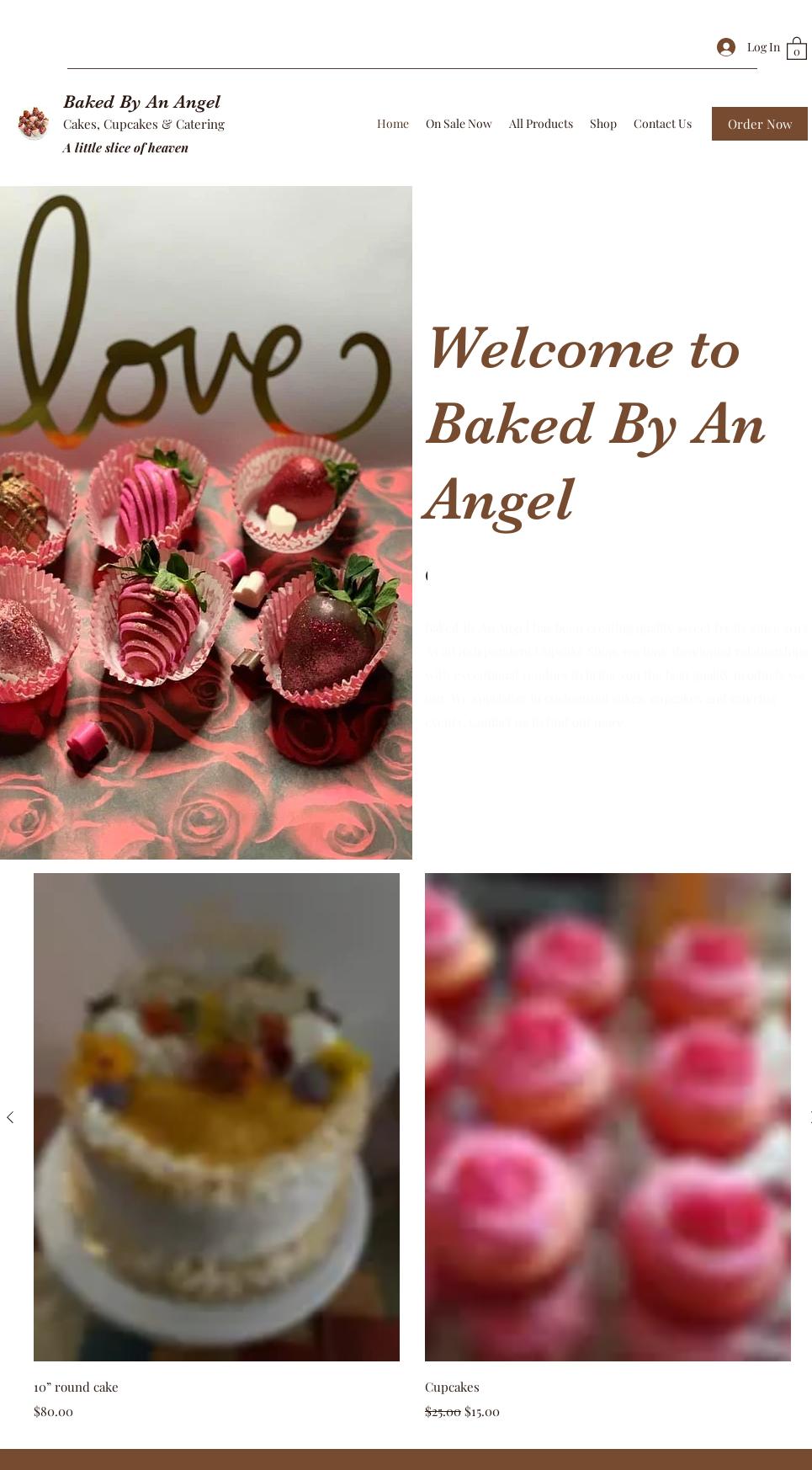Go to the Shop page
The width and height of the screenshot is (812, 1470).
click(x=602, y=124)
